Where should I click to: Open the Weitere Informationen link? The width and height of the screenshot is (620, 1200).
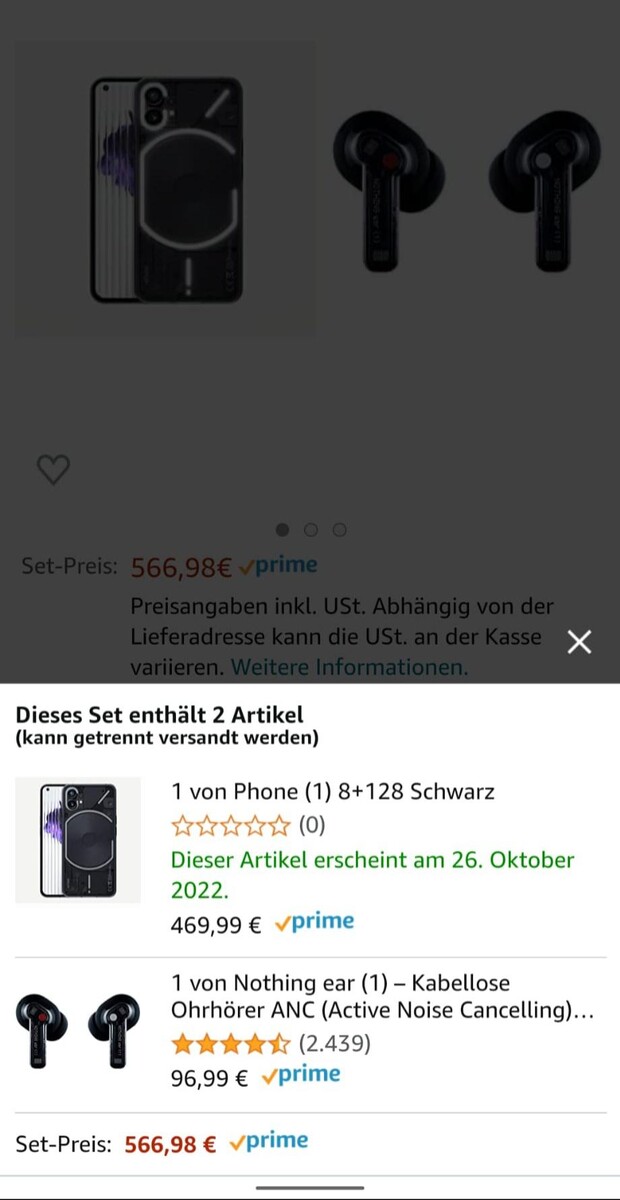pos(349,667)
